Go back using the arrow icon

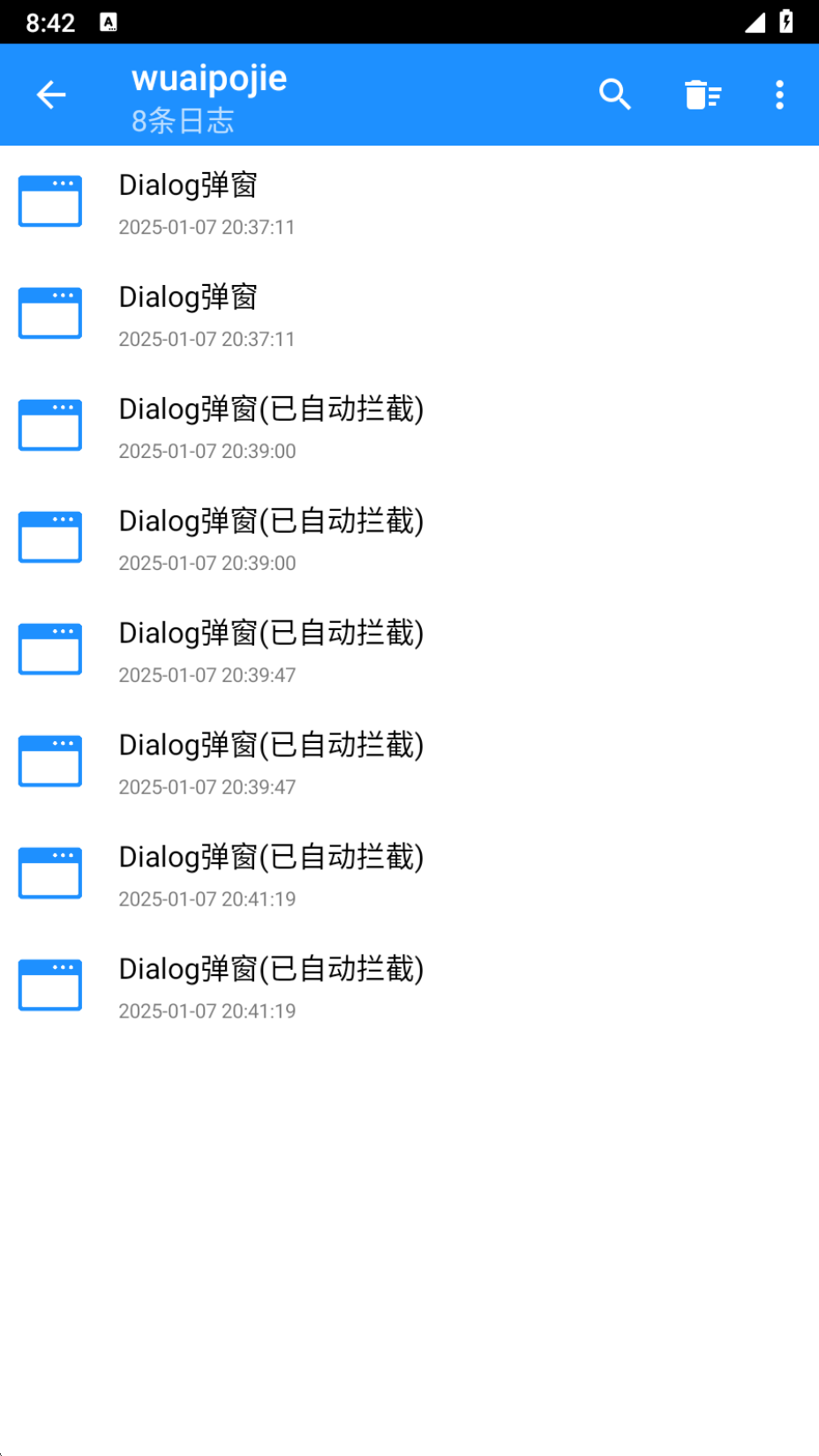[x=51, y=94]
